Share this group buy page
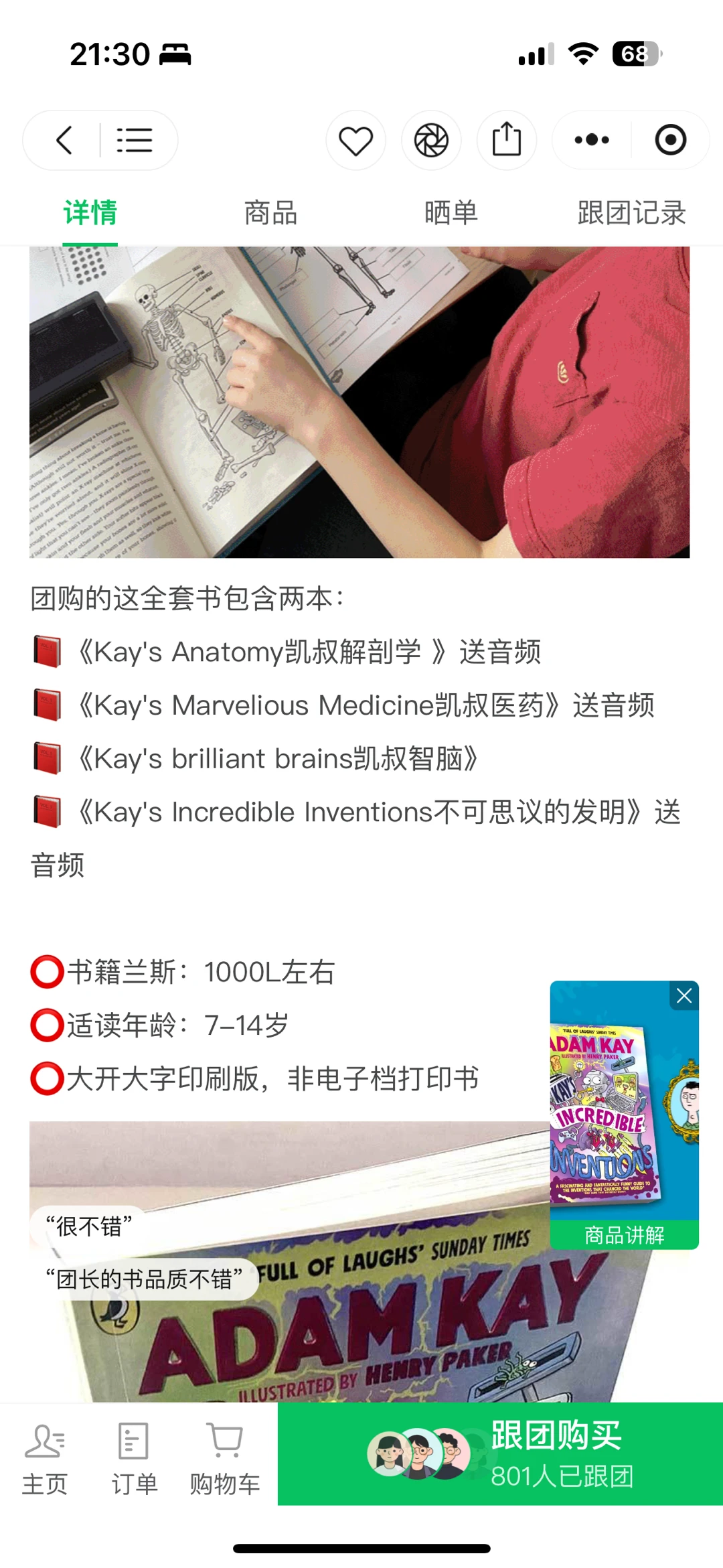The width and height of the screenshot is (723, 1568). [x=507, y=140]
